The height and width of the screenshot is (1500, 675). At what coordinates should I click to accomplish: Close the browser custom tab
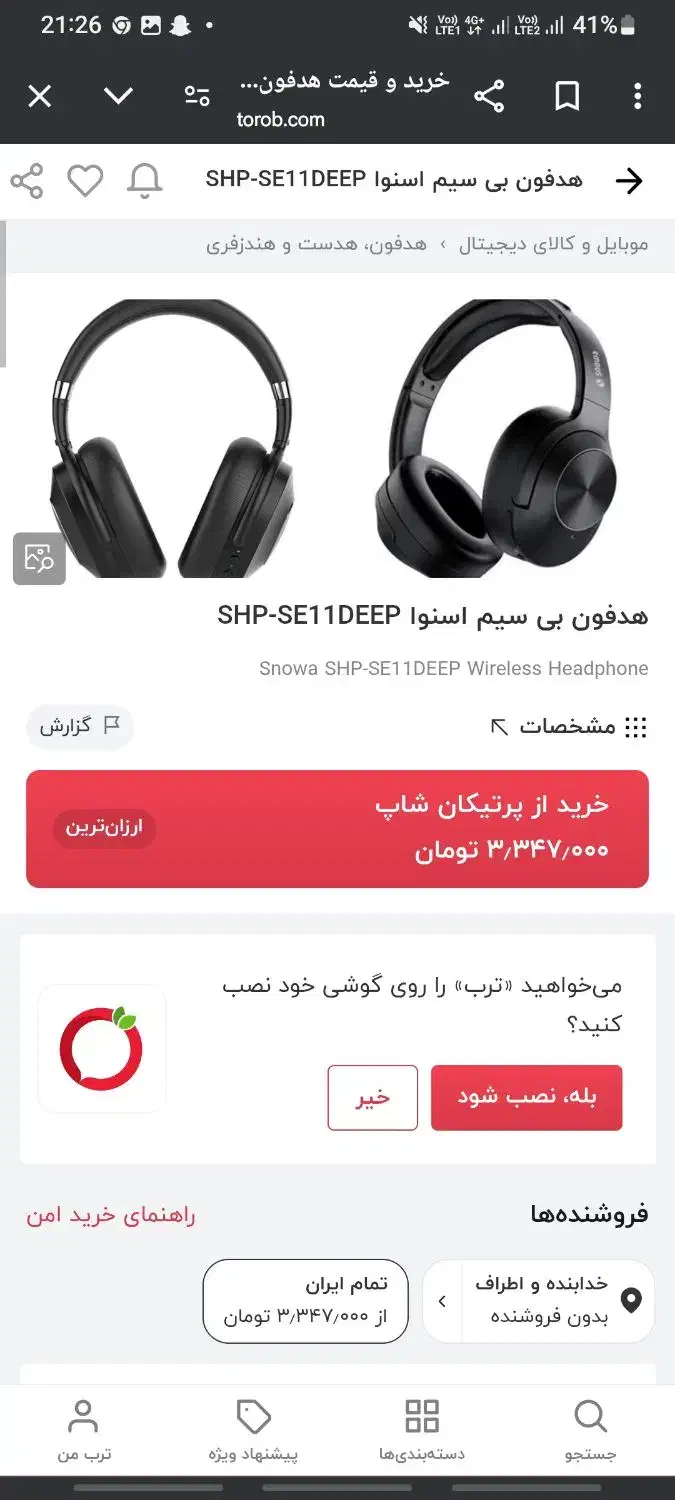(39, 97)
